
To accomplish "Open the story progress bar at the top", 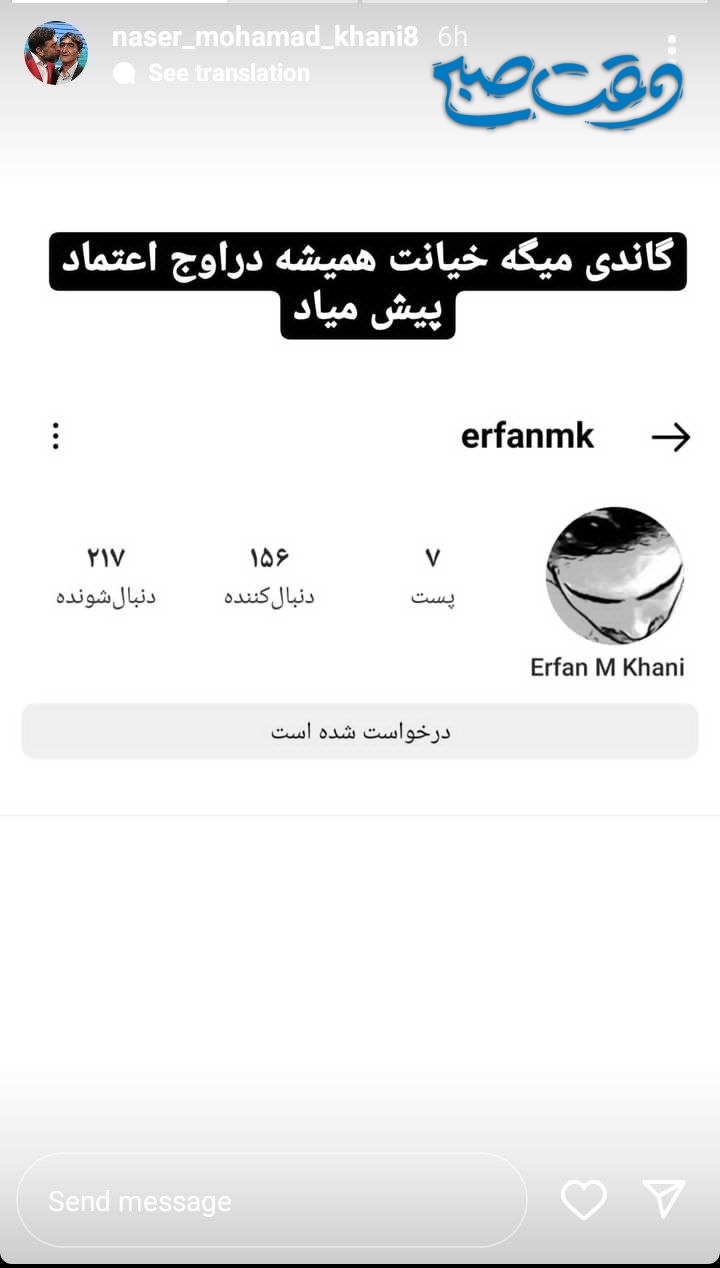I will tap(360, 5).
